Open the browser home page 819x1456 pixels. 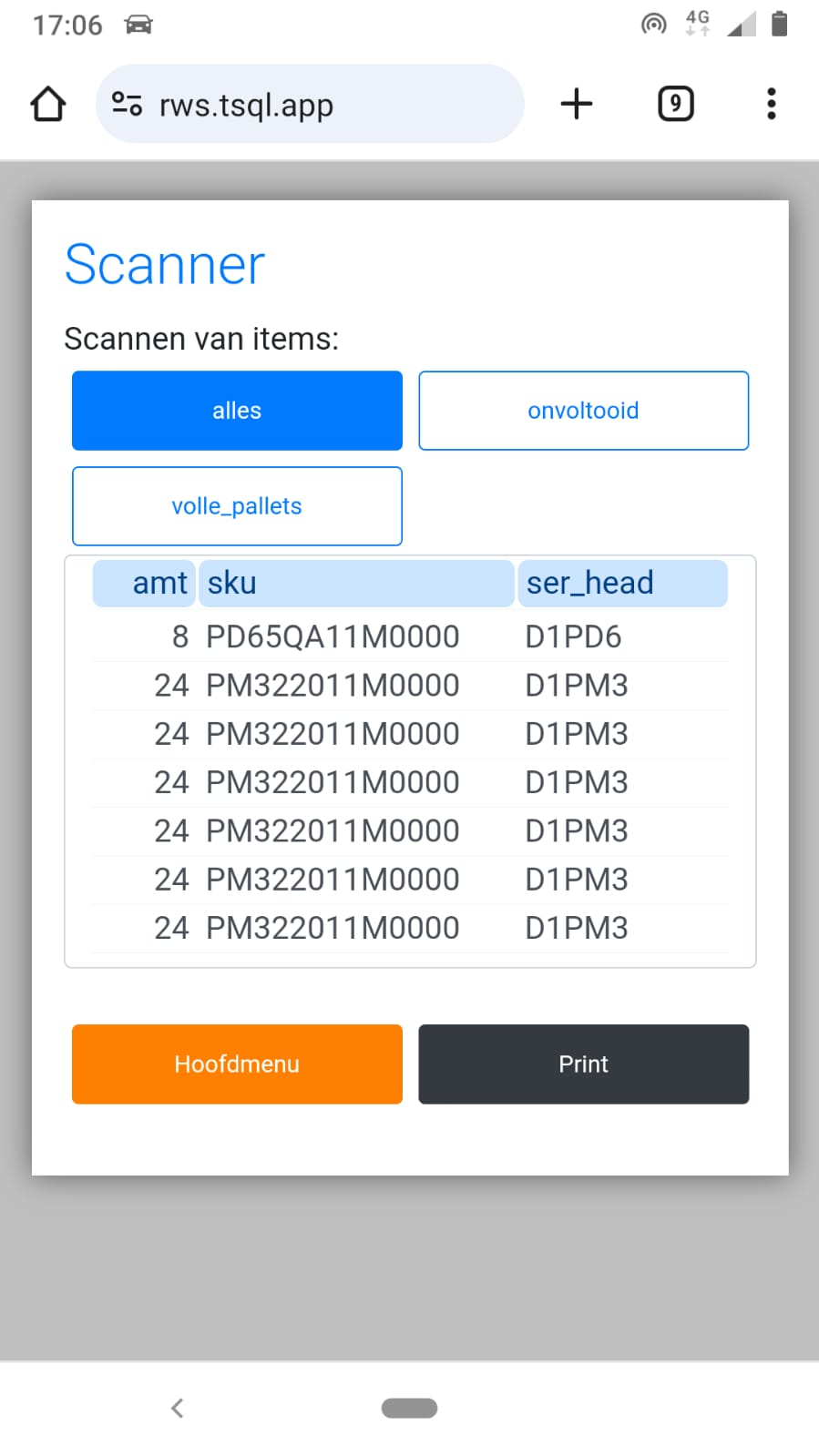tap(48, 104)
